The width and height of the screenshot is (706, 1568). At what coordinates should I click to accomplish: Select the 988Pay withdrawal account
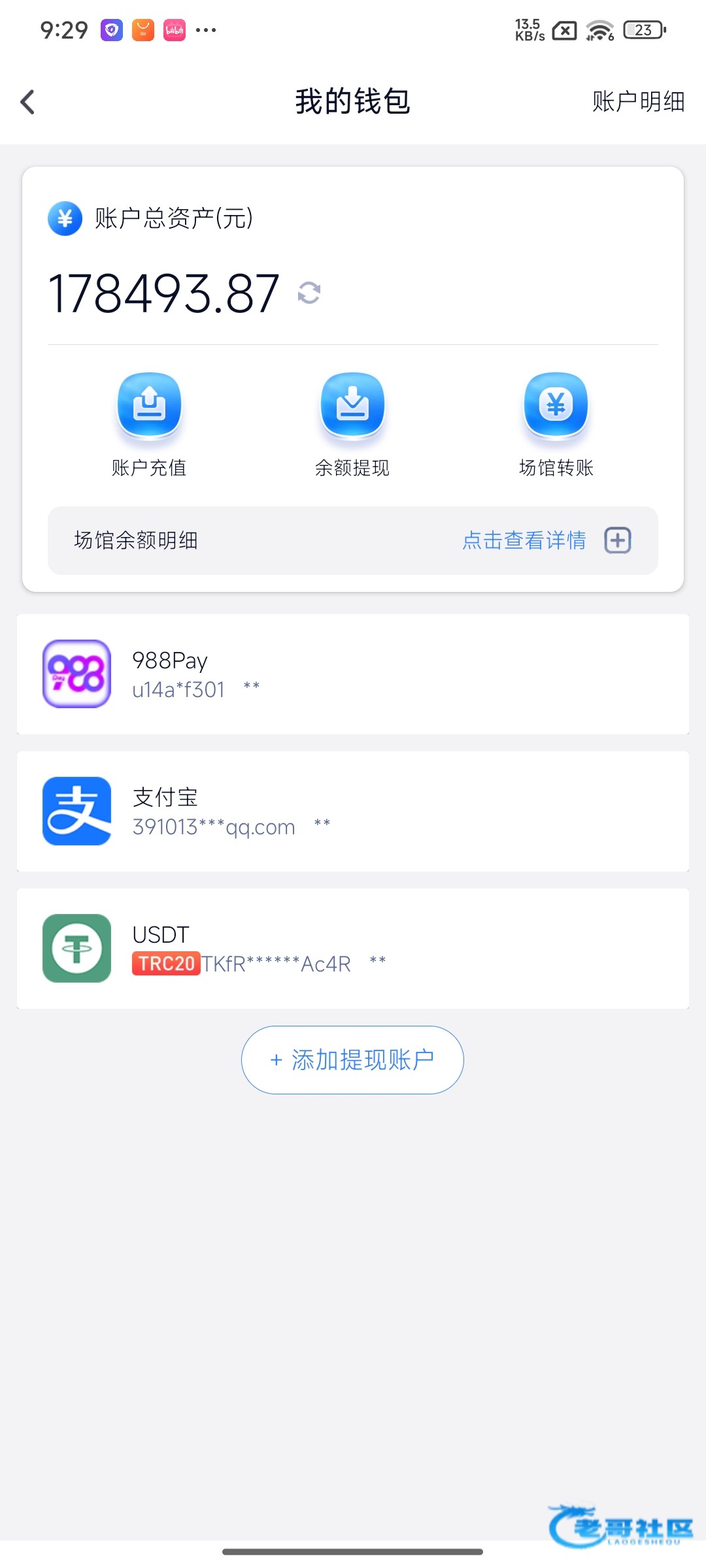point(353,674)
